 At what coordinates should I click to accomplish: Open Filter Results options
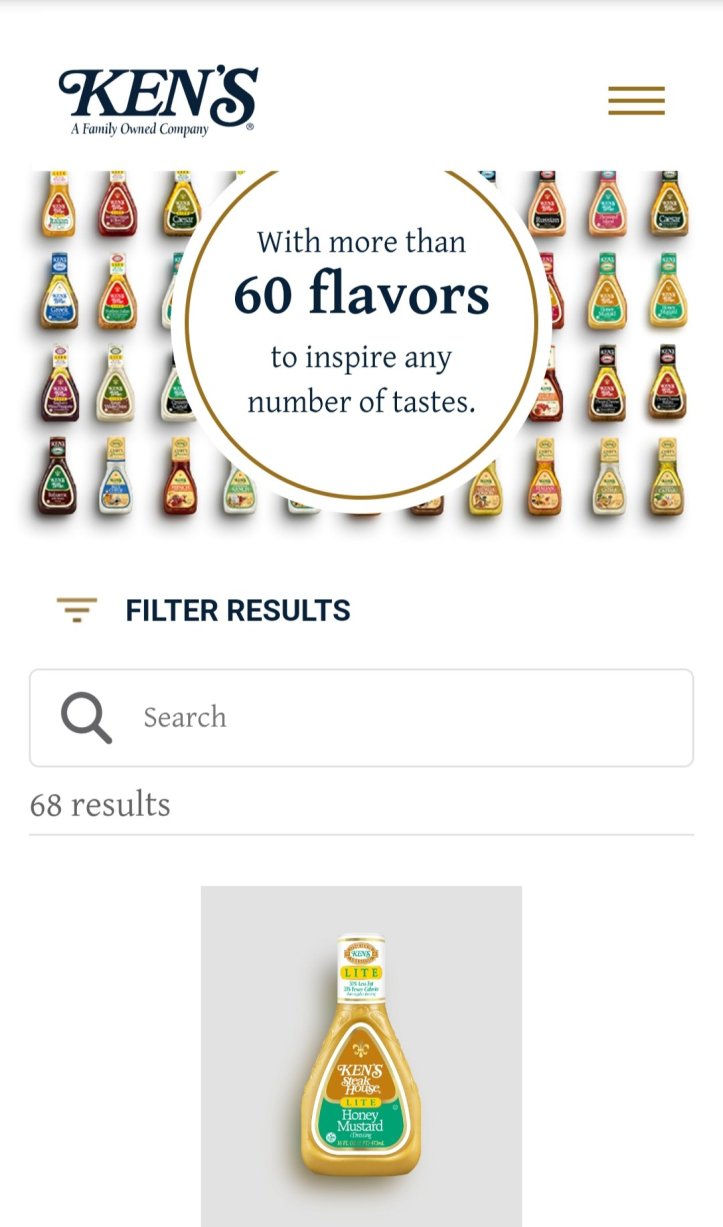[204, 610]
